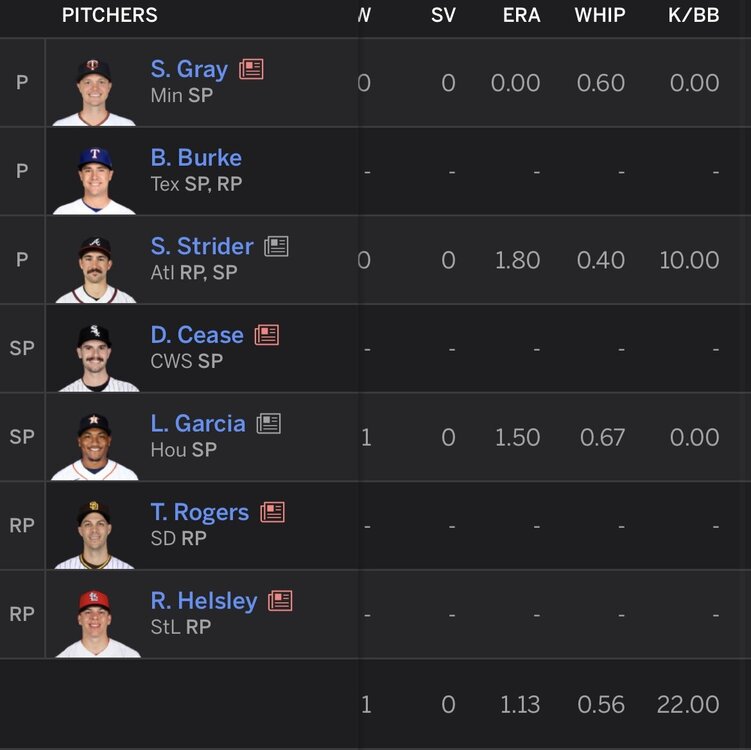Open R. Helsley's player card
This screenshot has width=751, height=750.
(204, 601)
